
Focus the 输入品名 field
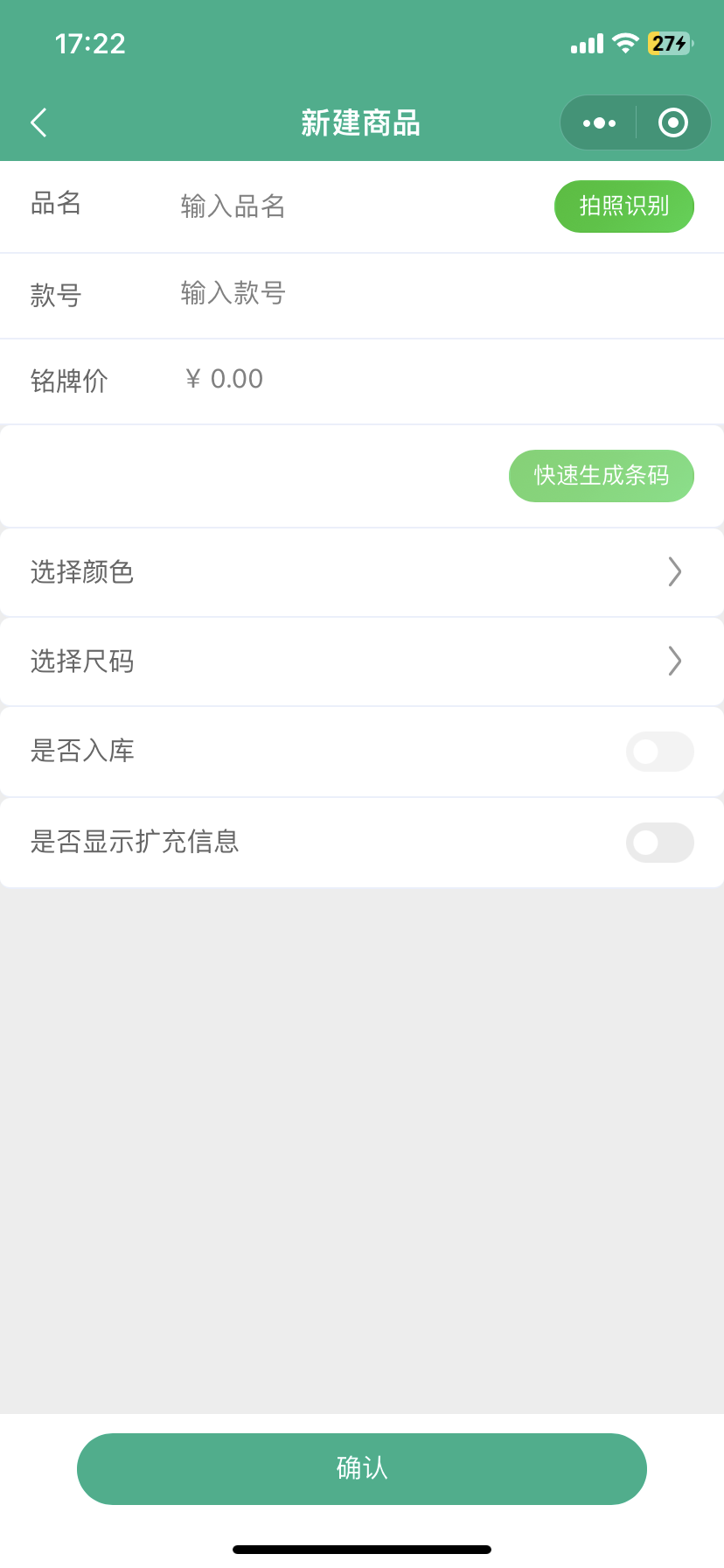[350, 206]
